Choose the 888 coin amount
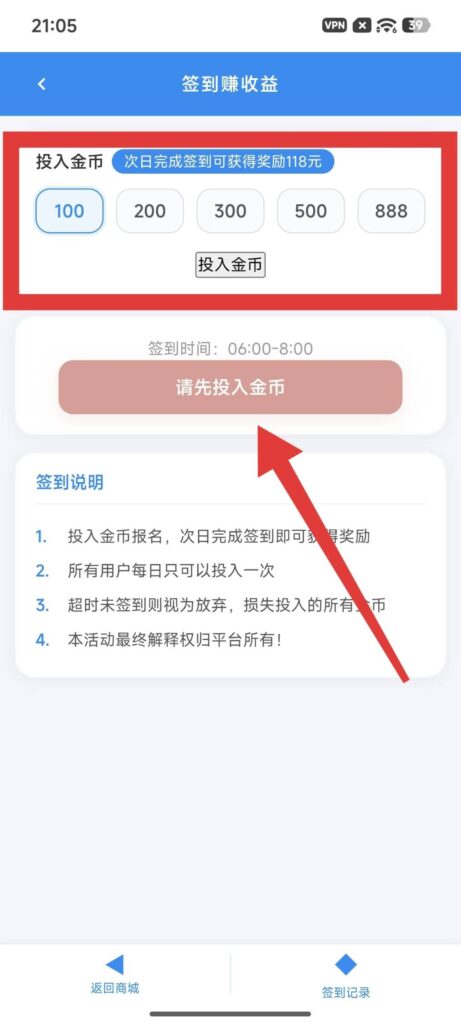461x1024 pixels. (x=391, y=211)
